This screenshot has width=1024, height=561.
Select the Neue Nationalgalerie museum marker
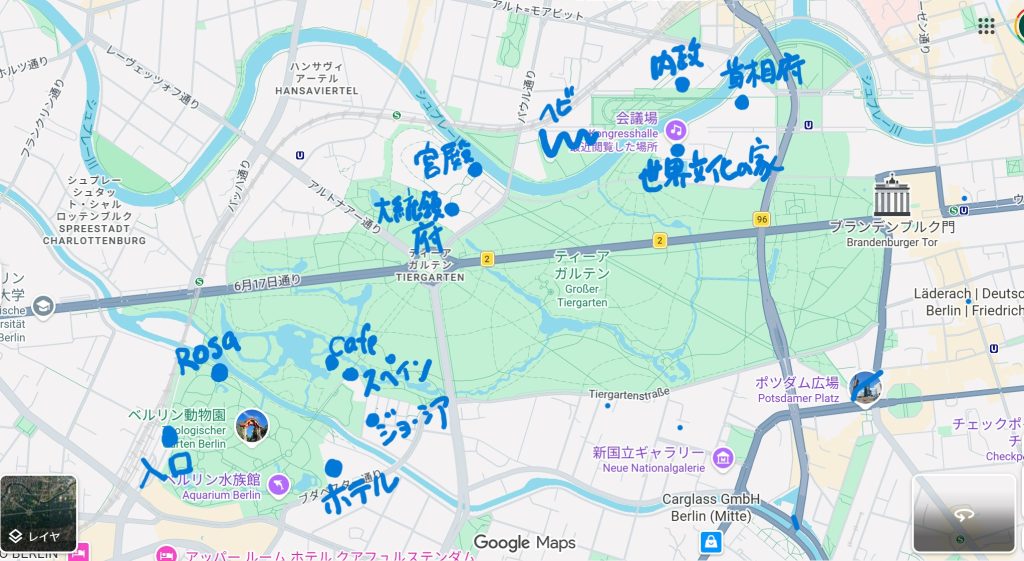722,458
